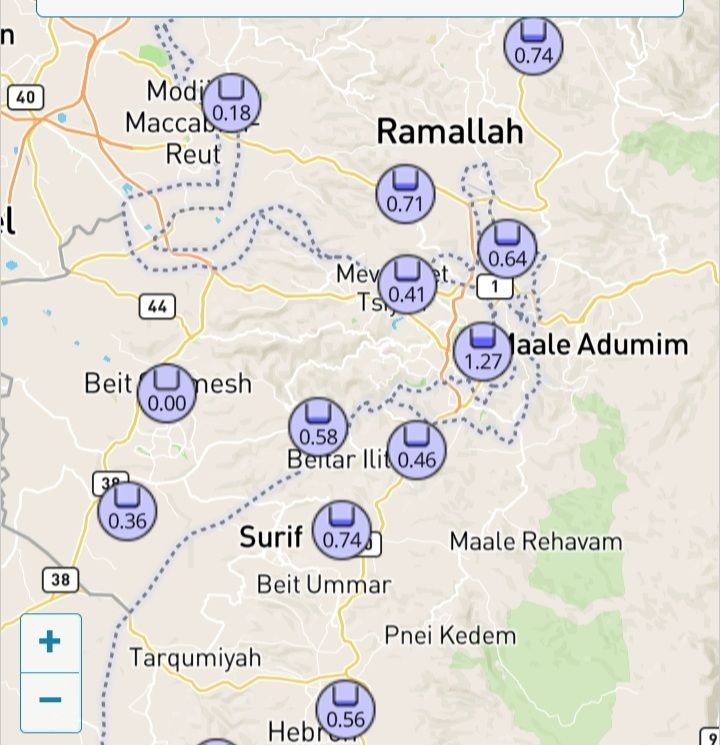The width and height of the screenshot is (720, 745).
Task: Zoom in on the map
Action: (50, 642)
